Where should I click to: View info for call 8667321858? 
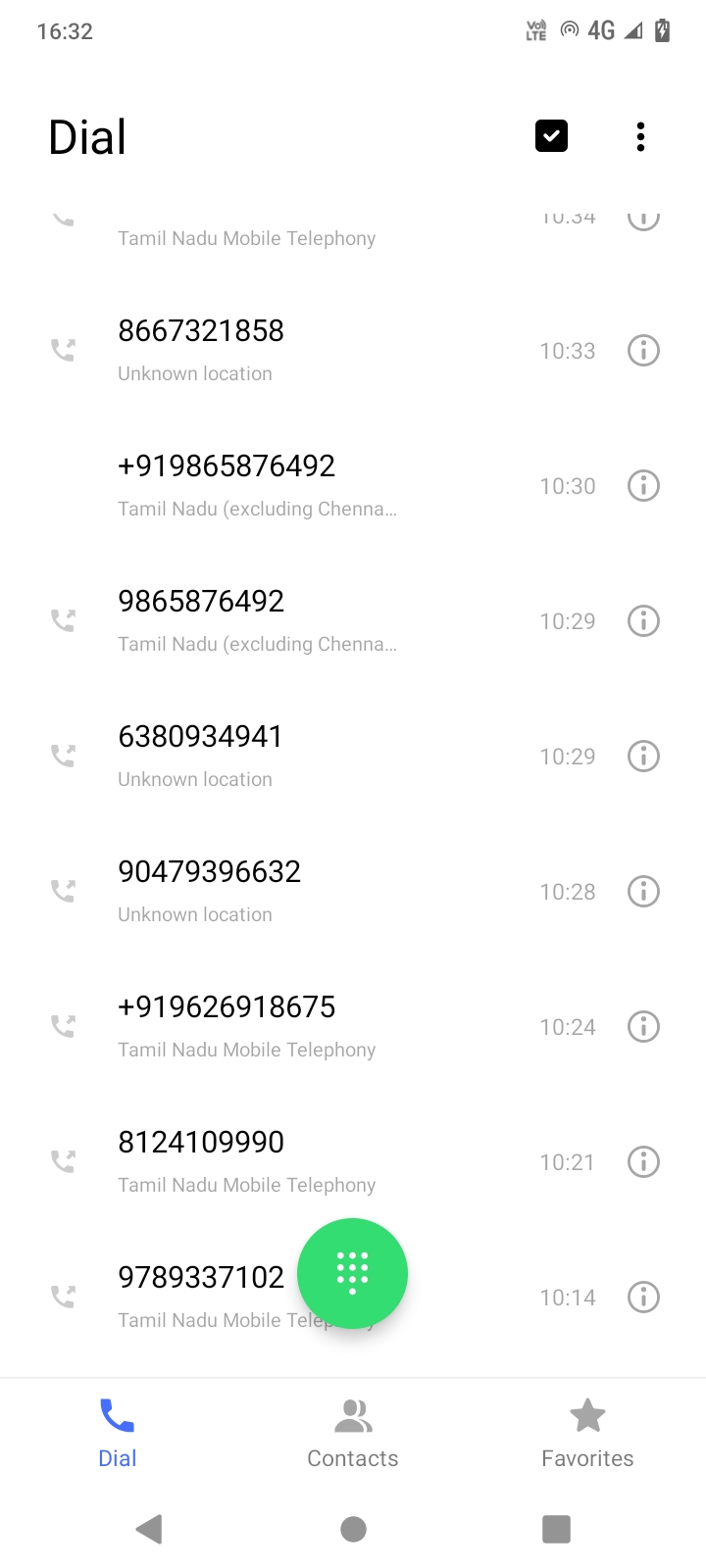pos(643,351)
